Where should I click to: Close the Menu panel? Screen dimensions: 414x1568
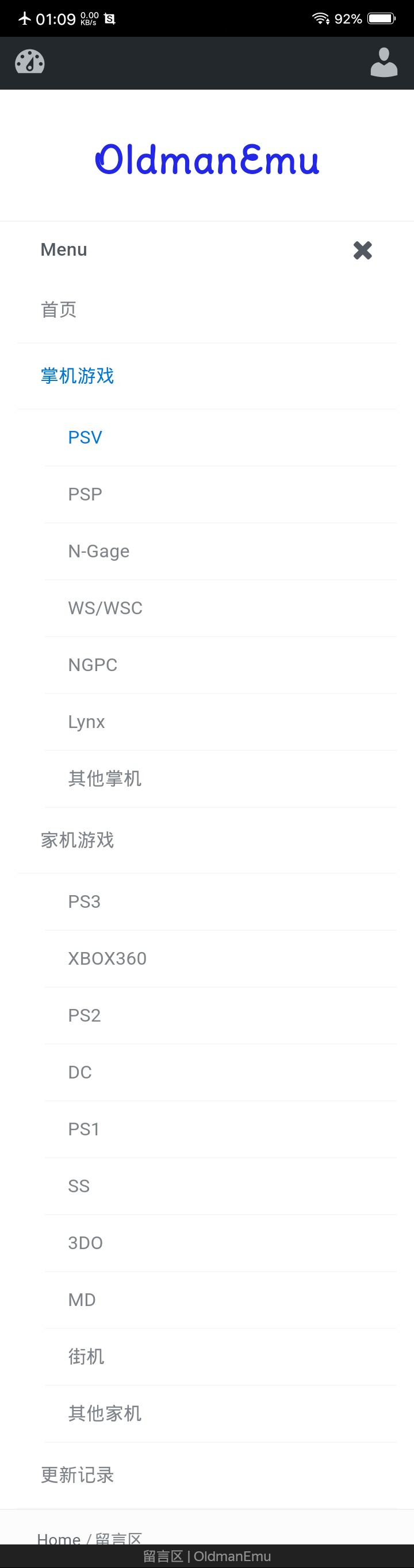tap(362, 250)
